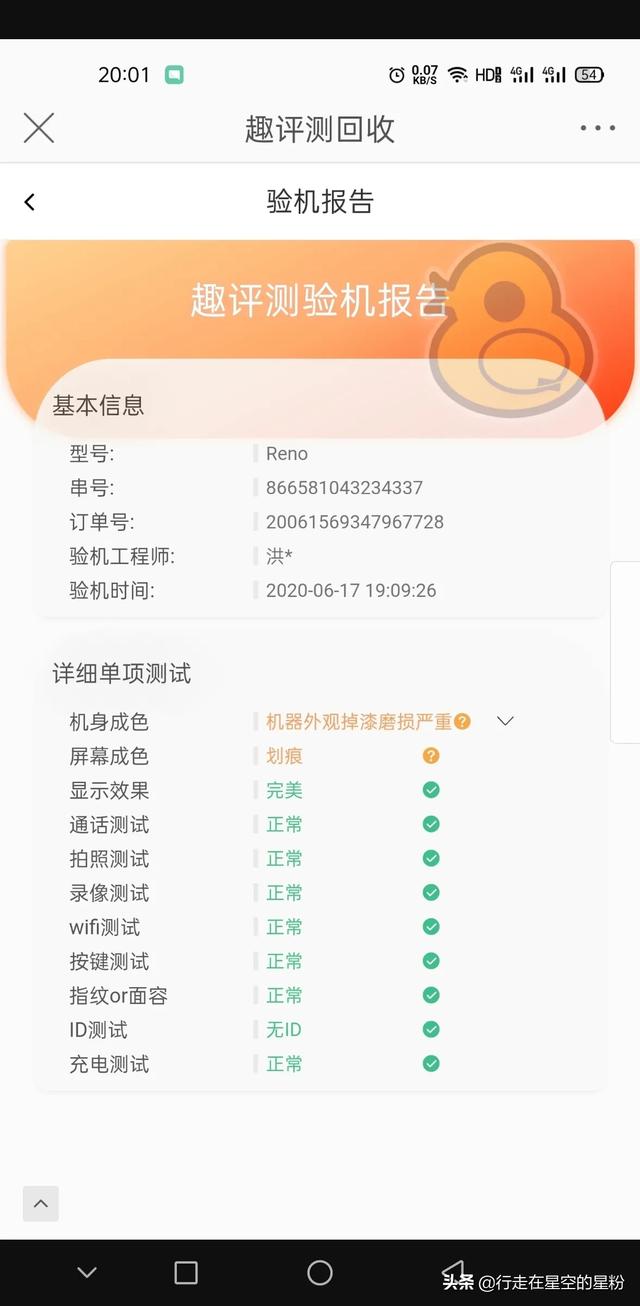Close the 趣评测回收 mini program
This screenshot has width=640, height=1306.
click(39, 128)
